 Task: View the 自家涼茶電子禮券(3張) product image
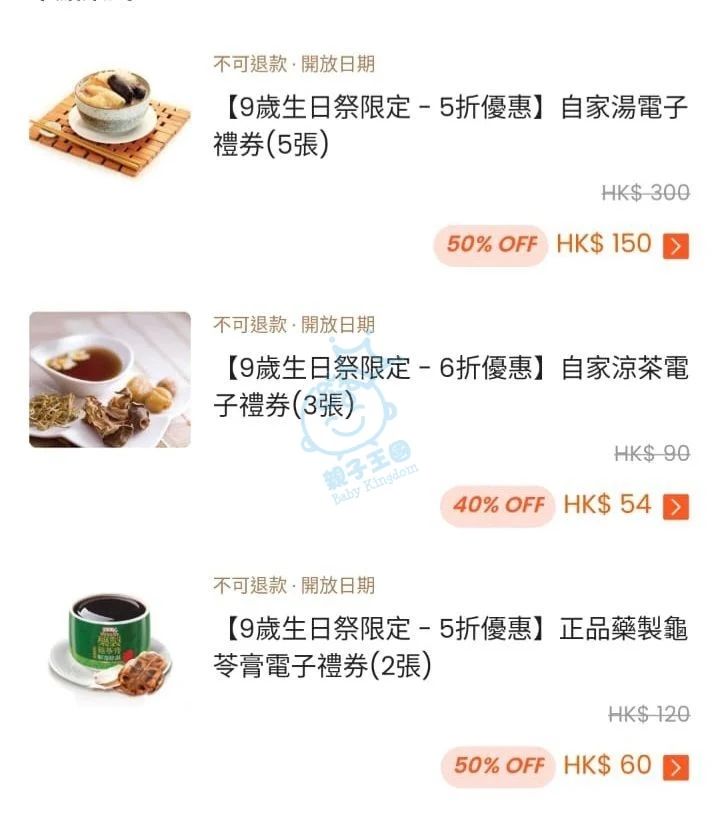[x=109, y=380]
